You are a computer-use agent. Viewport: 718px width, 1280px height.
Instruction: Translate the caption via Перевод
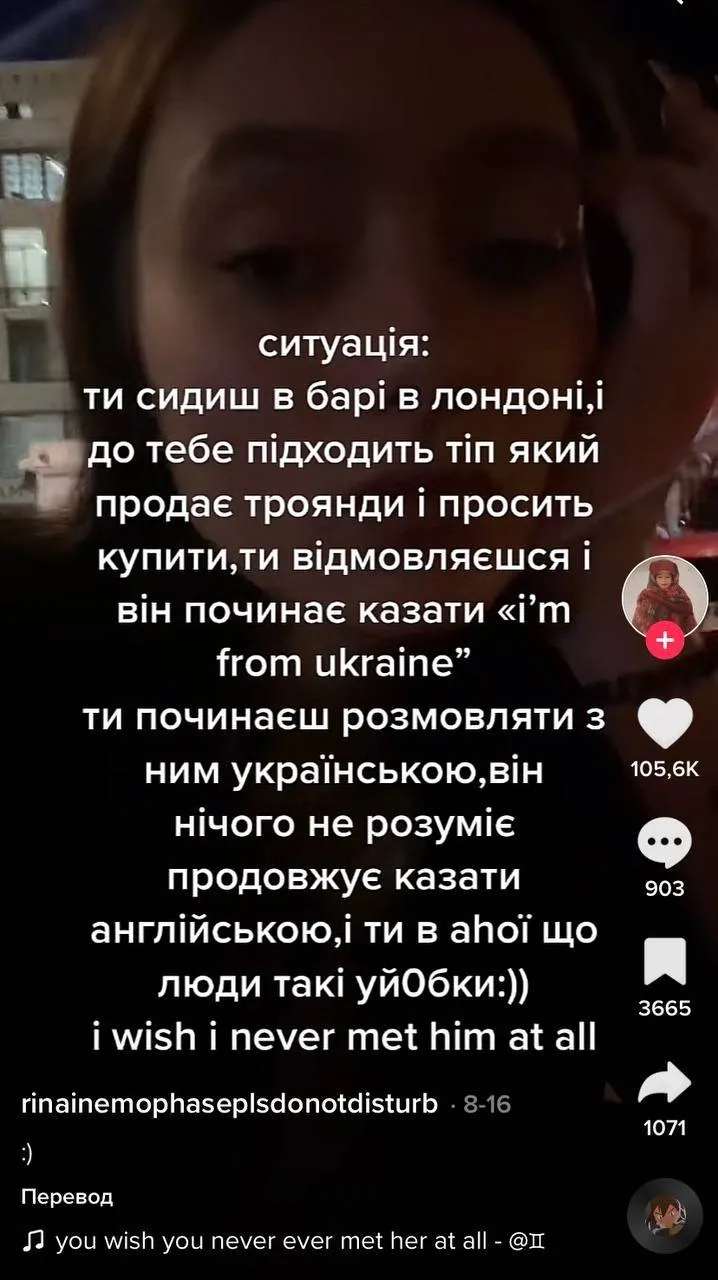[x=66, y=1196]
